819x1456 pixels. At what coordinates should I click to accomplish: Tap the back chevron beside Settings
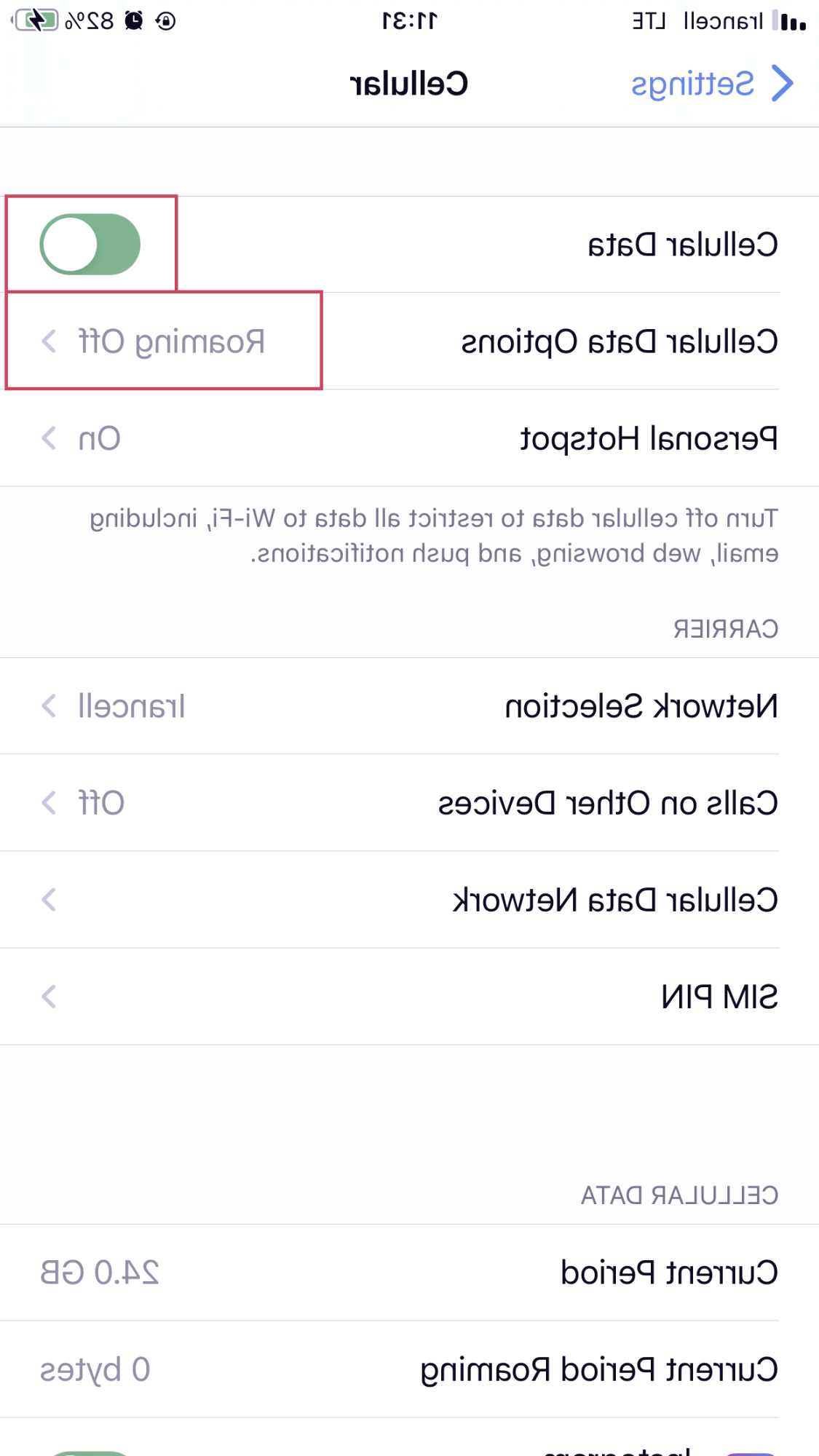[783, 82]
